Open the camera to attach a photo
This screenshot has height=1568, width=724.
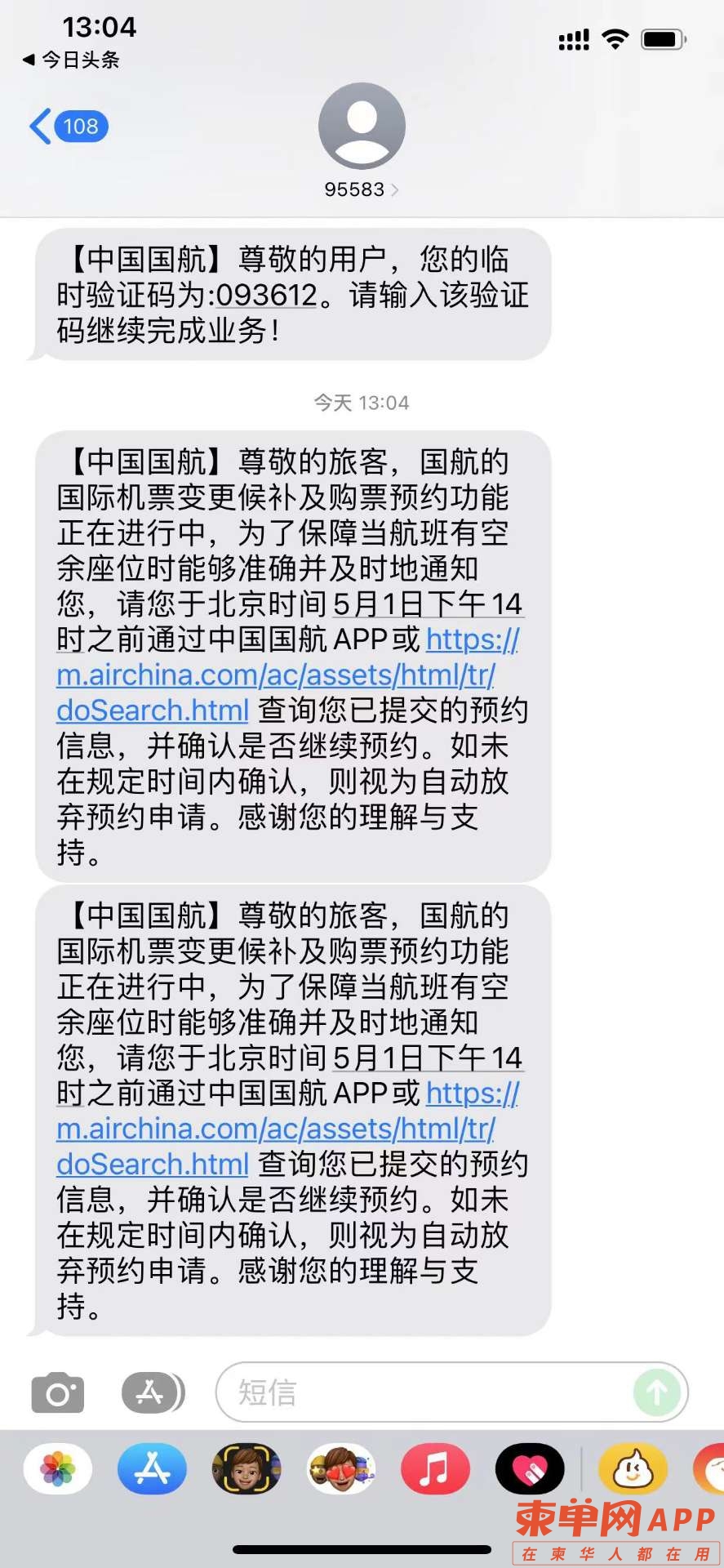[x=57, y=1392]
